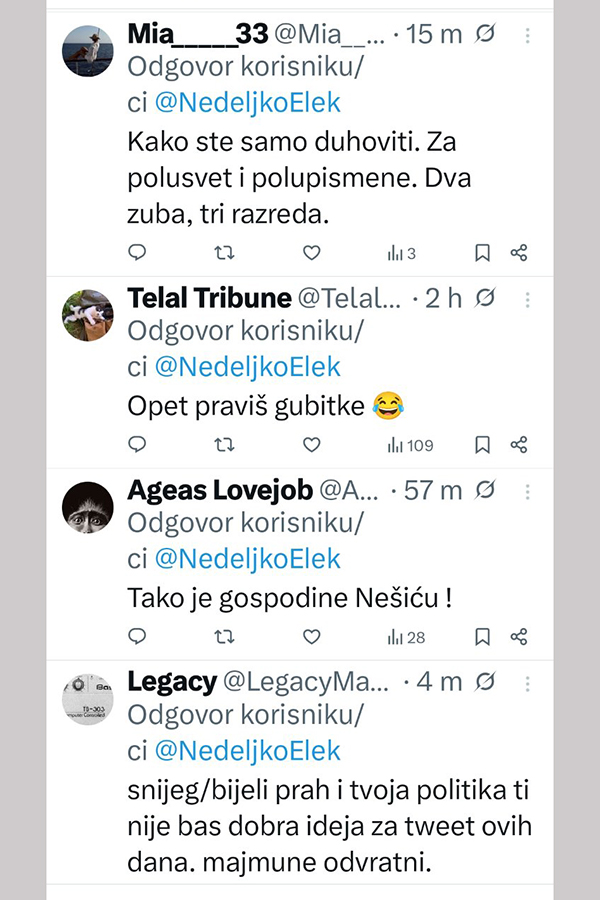Open @NedeljkoElek link in Legacy's reply

click(247, 750)
